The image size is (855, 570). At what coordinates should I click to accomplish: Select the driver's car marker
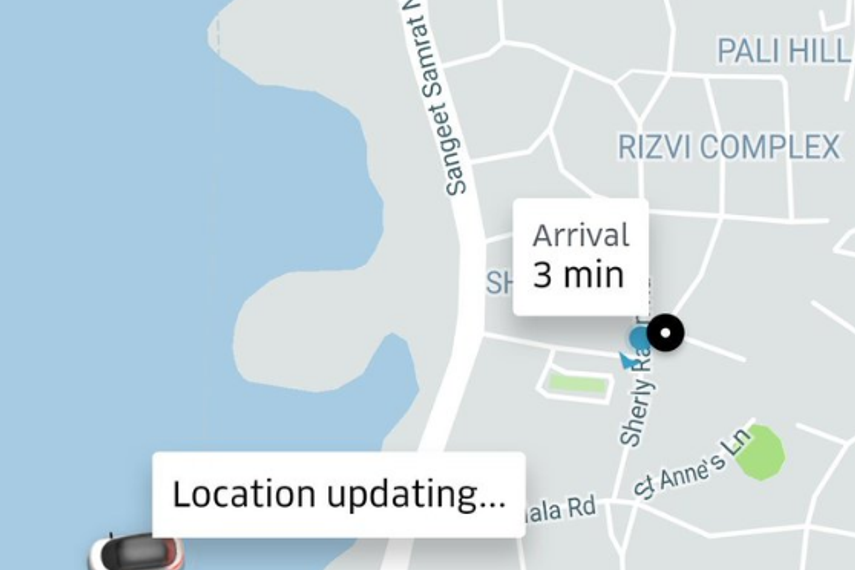[x=137, y=552]
